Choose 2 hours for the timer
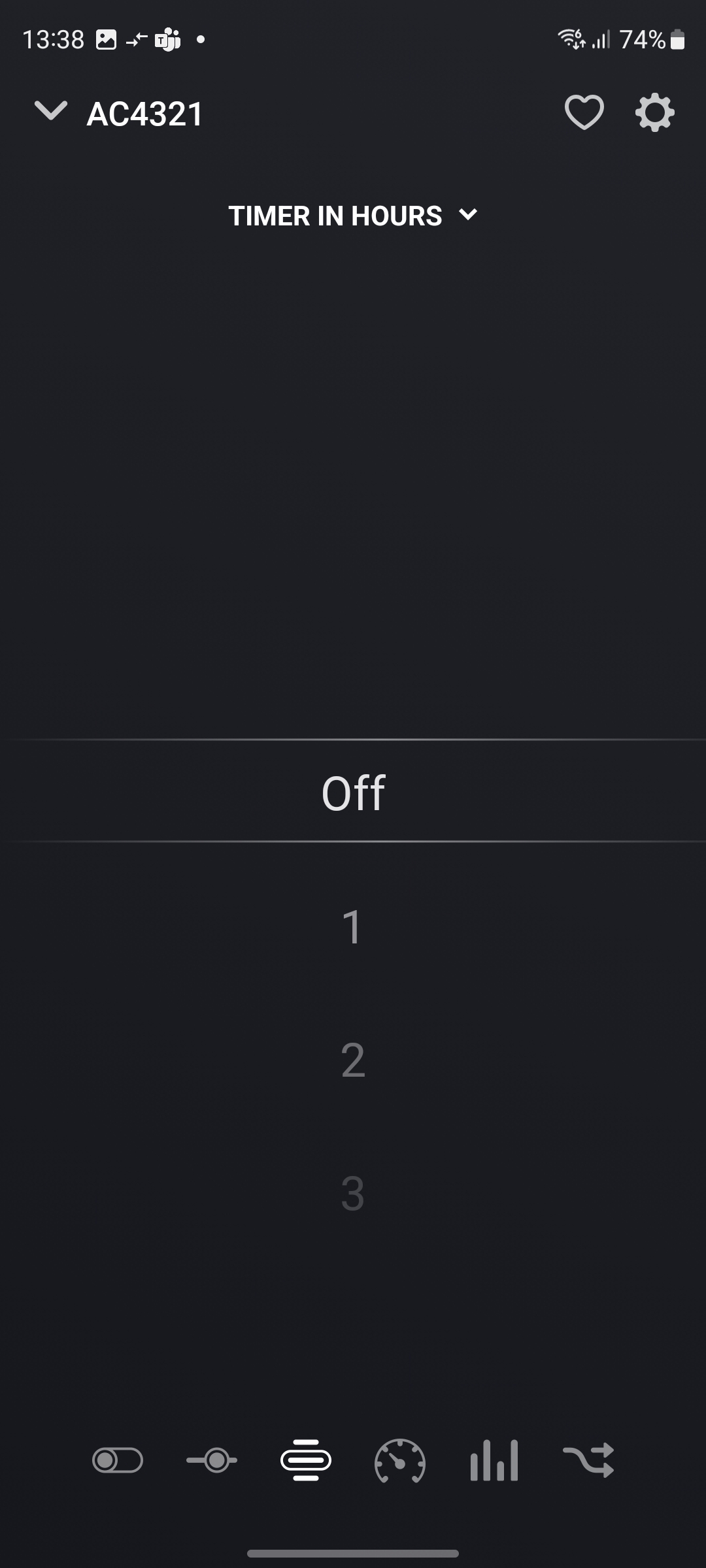 click(x=352, y=1060)
